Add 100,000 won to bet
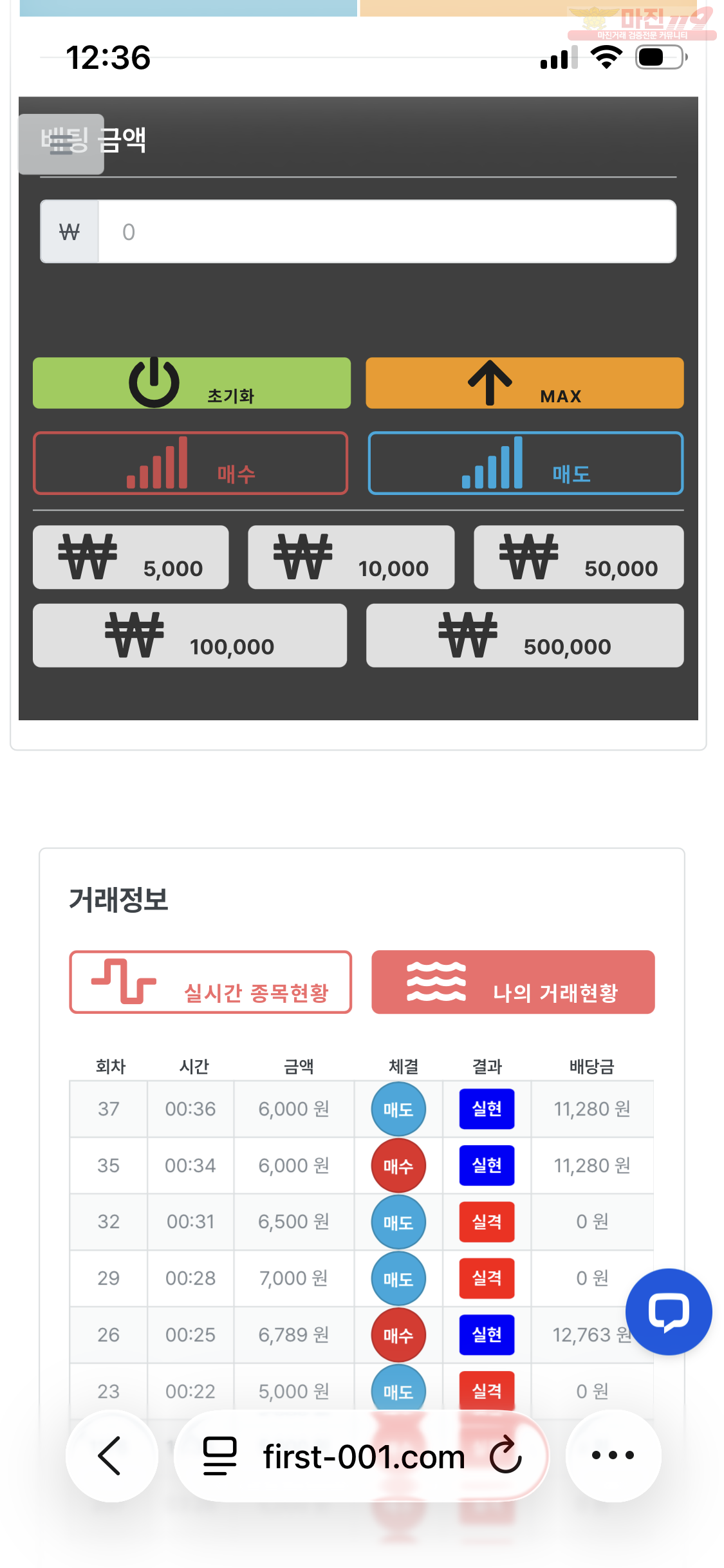This screenshot has height=1568, width=724. [190, 636]
